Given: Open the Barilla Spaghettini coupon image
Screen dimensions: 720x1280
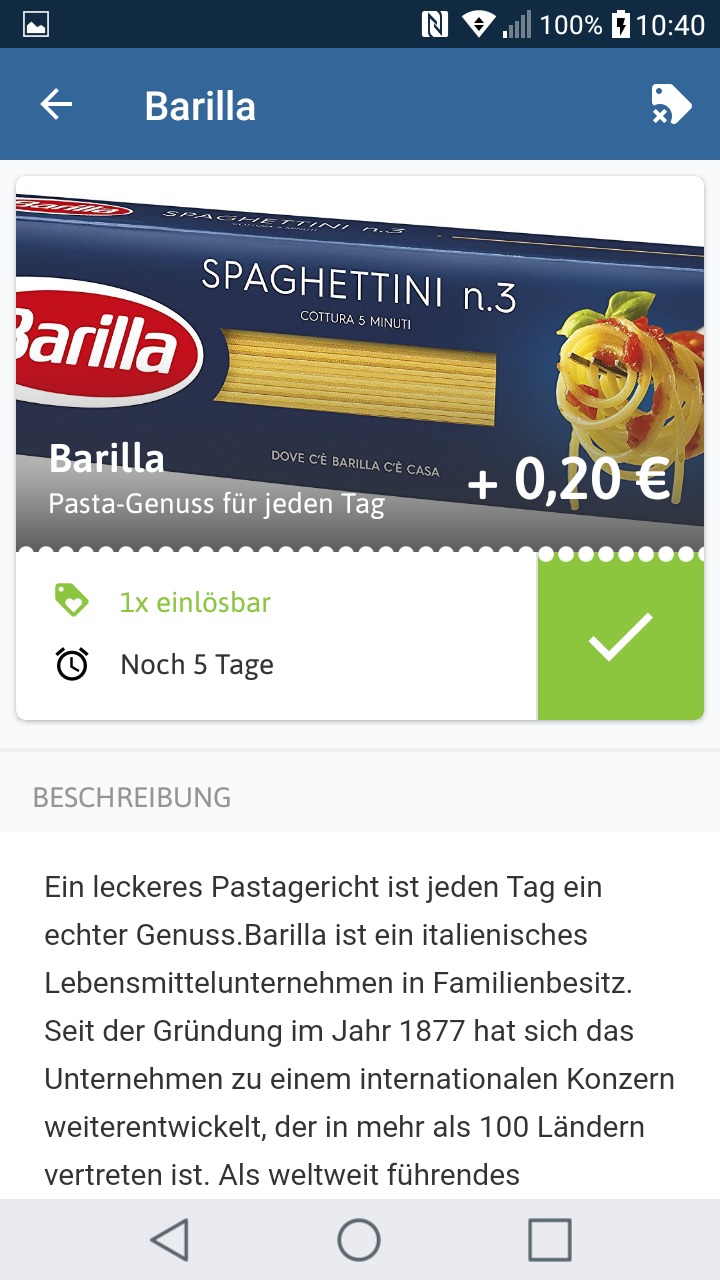Looking at the screenshot, I should click(360, 360).
